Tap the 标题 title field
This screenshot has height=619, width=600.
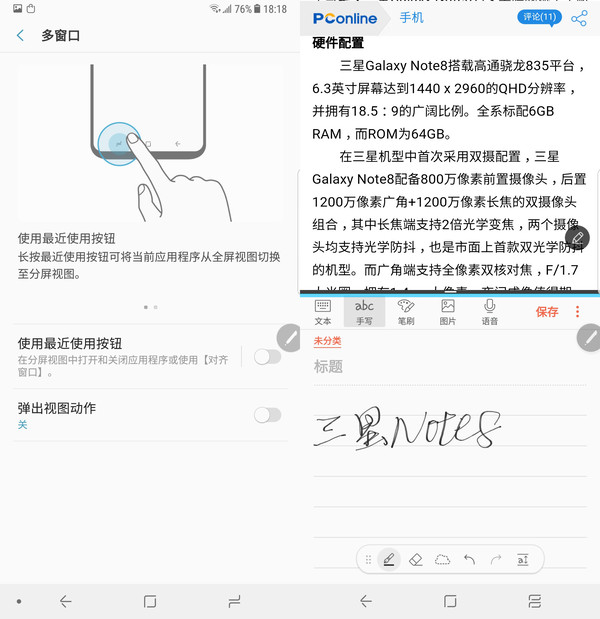(x=329, y=367)
